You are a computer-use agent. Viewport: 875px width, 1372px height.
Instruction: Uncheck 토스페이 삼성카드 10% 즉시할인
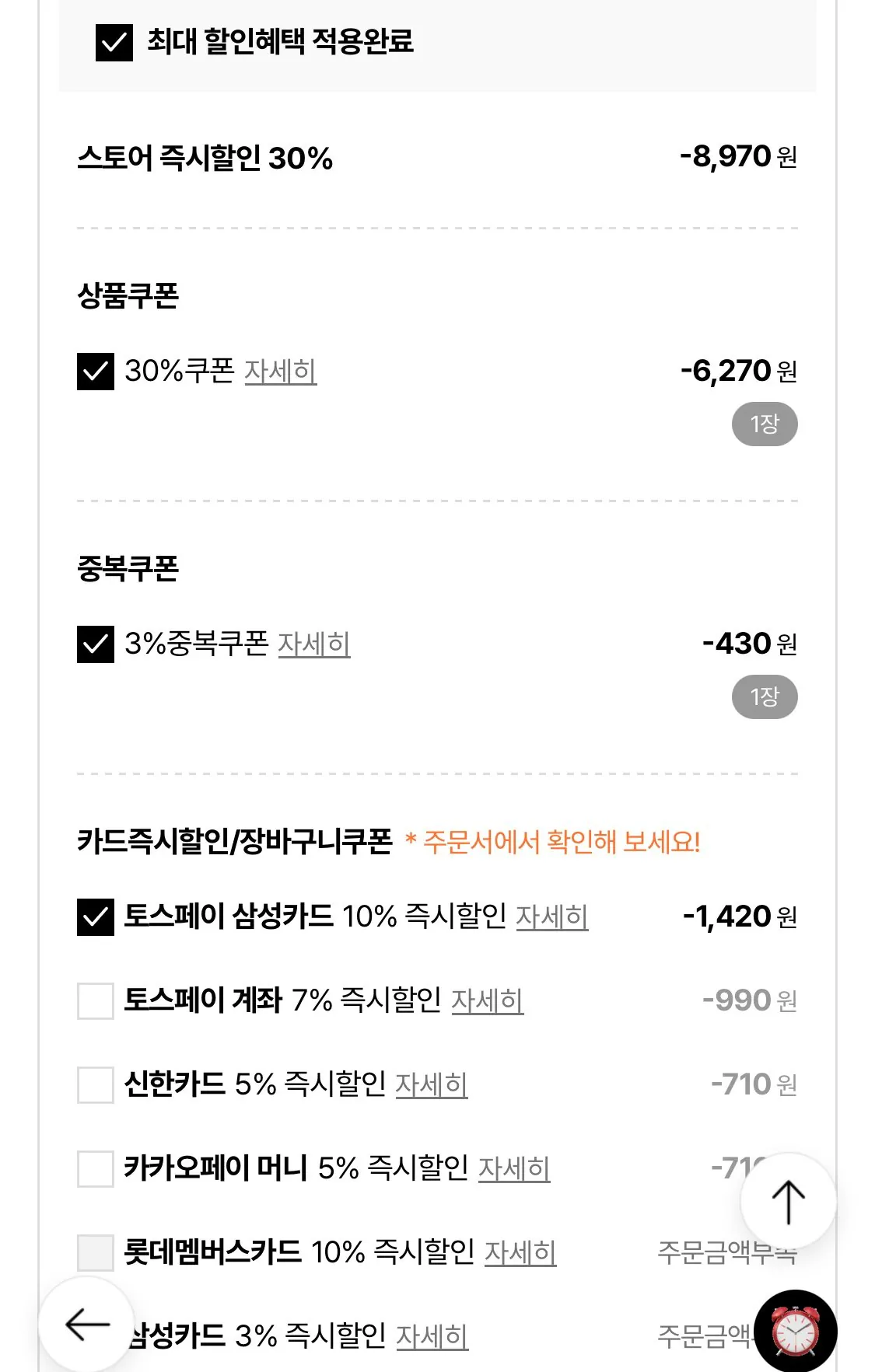95,916
